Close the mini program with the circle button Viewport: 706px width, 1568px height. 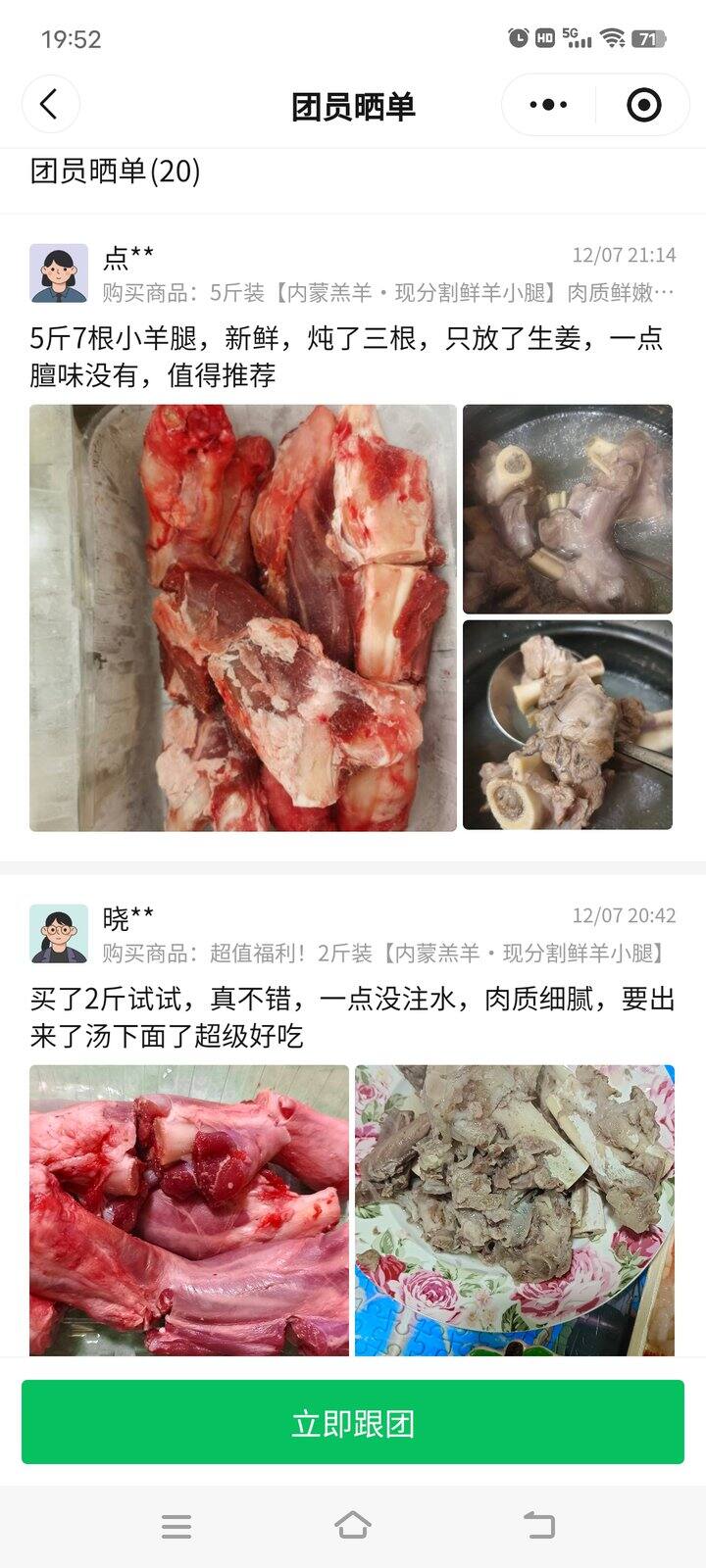643,105
